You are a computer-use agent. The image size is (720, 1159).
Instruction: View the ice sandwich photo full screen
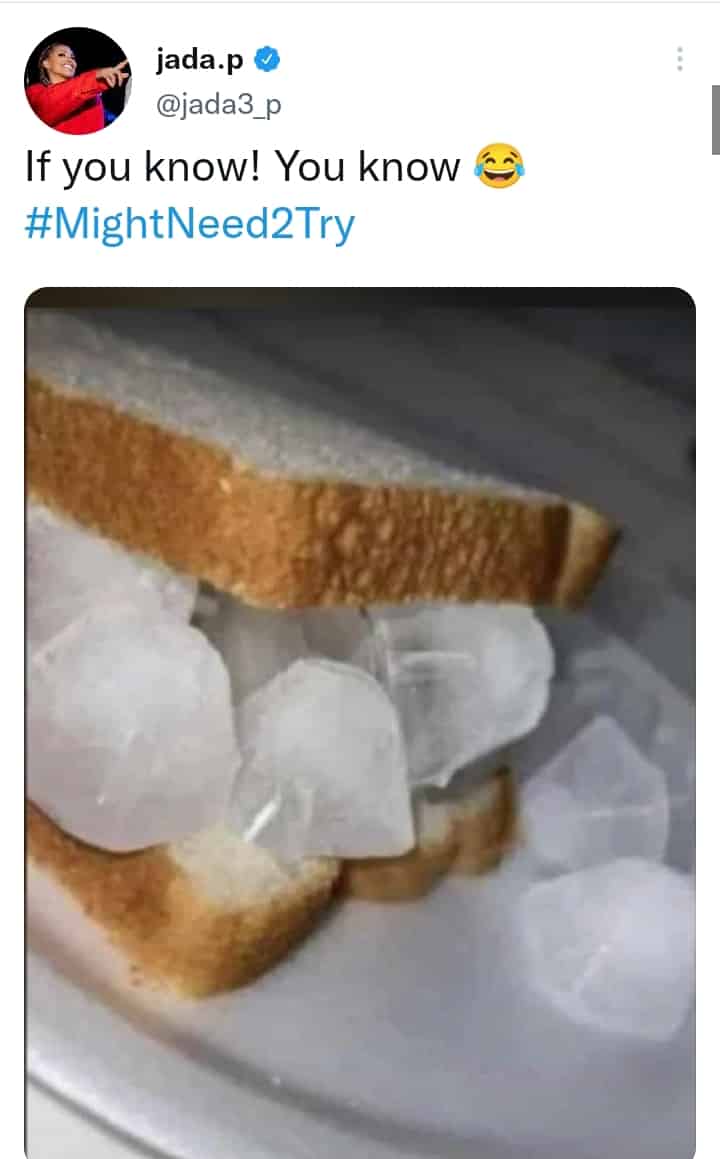tap(359, 720)
